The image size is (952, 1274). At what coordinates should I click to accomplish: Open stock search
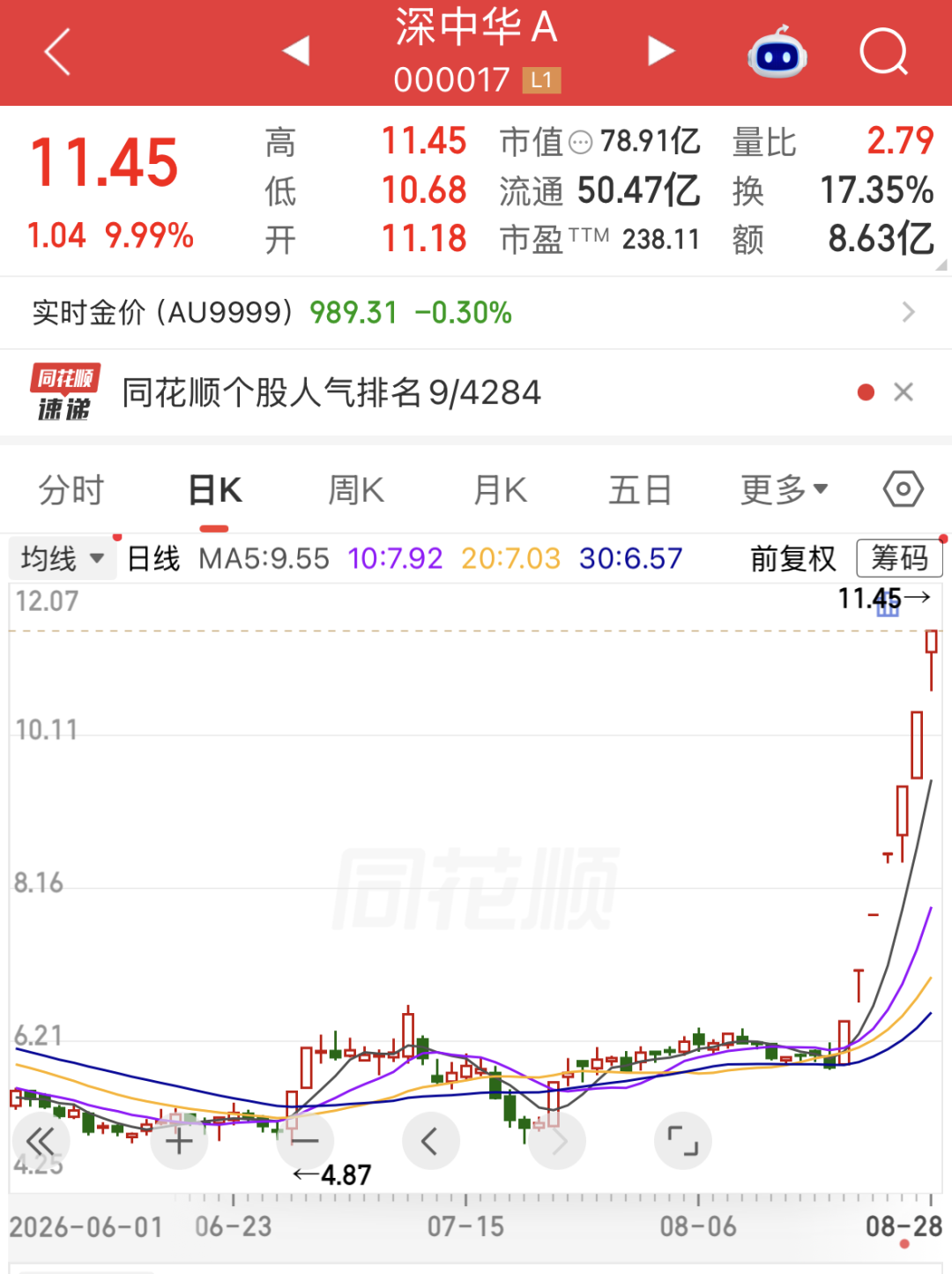883,52
